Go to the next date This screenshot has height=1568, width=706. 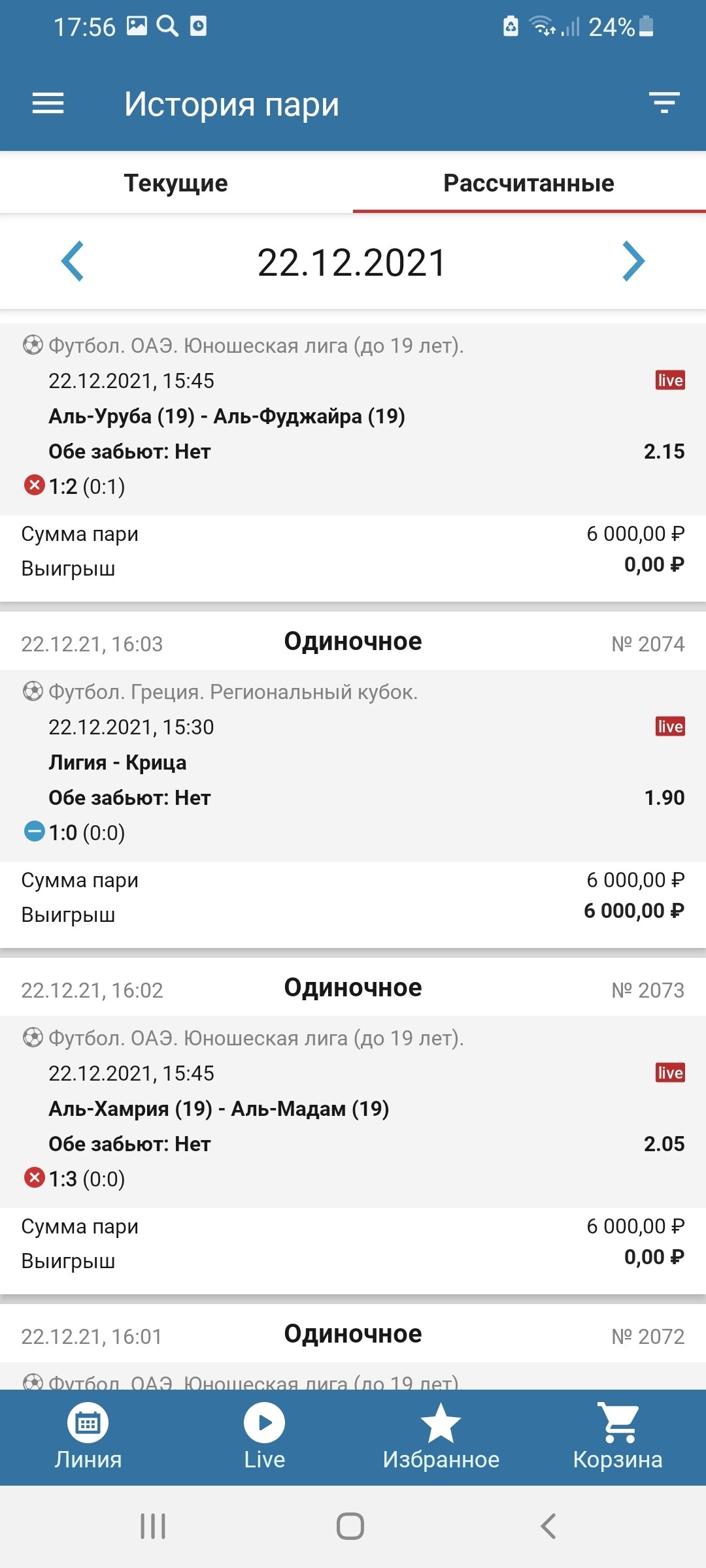pyautogui.click(x=633, y=261)
